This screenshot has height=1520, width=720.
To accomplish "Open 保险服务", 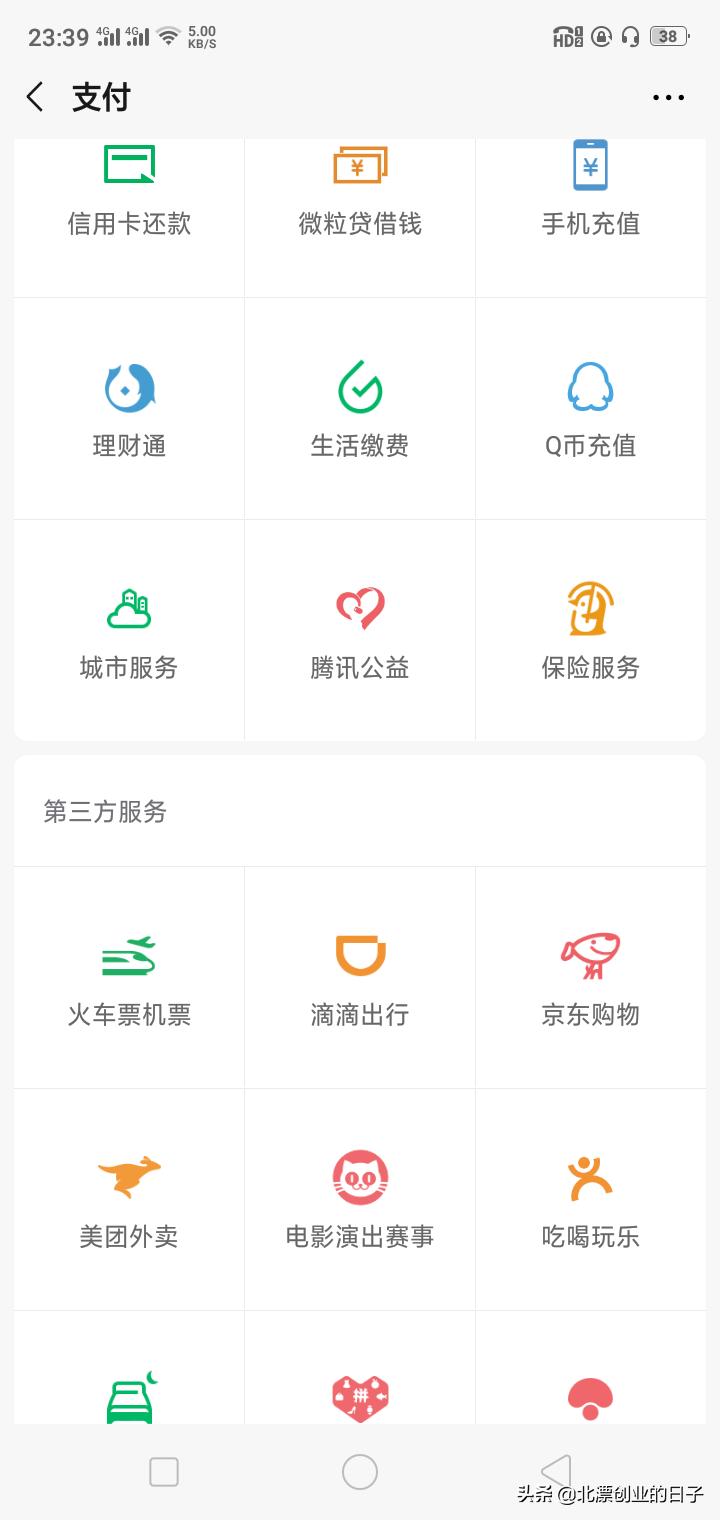I will (x=590, y=632).
